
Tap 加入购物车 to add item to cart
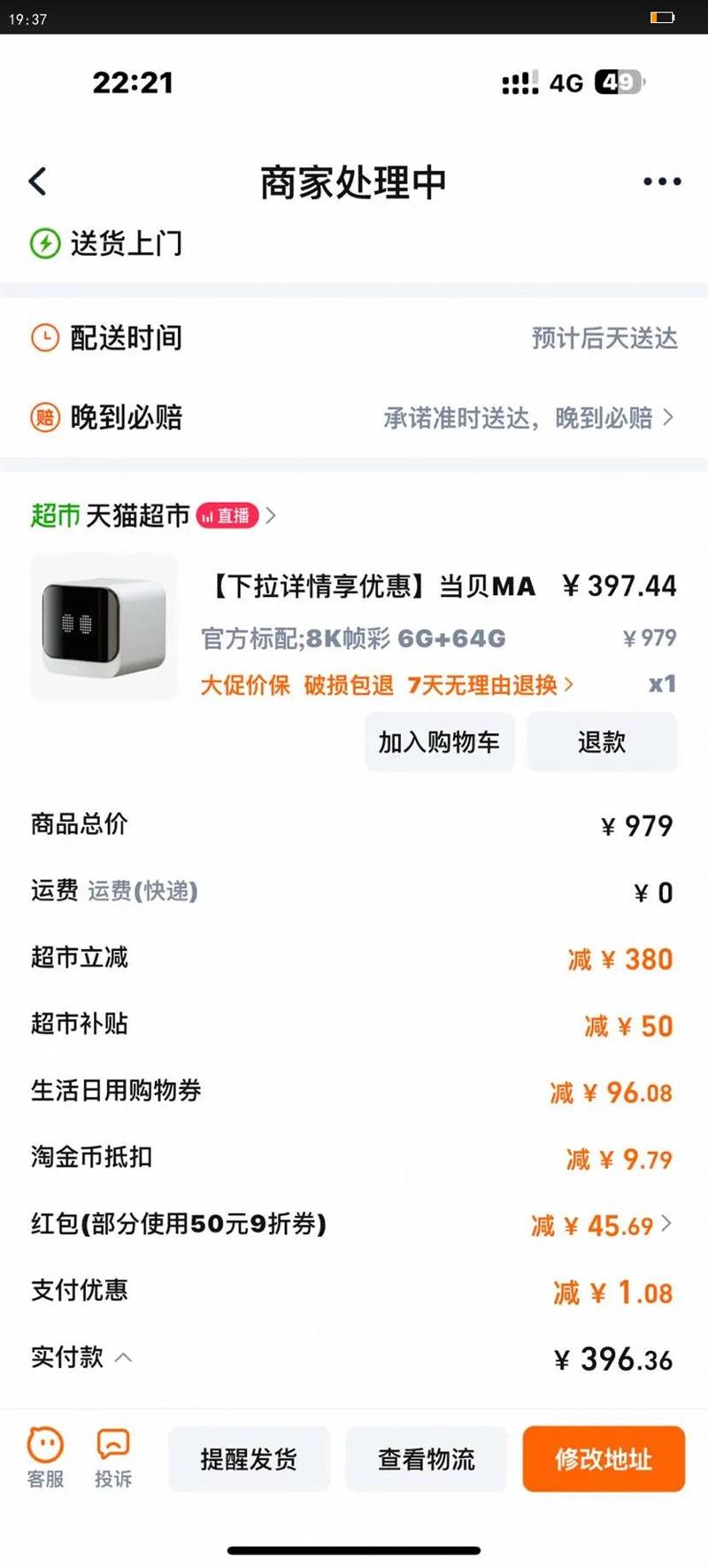[x=439, y=742]
